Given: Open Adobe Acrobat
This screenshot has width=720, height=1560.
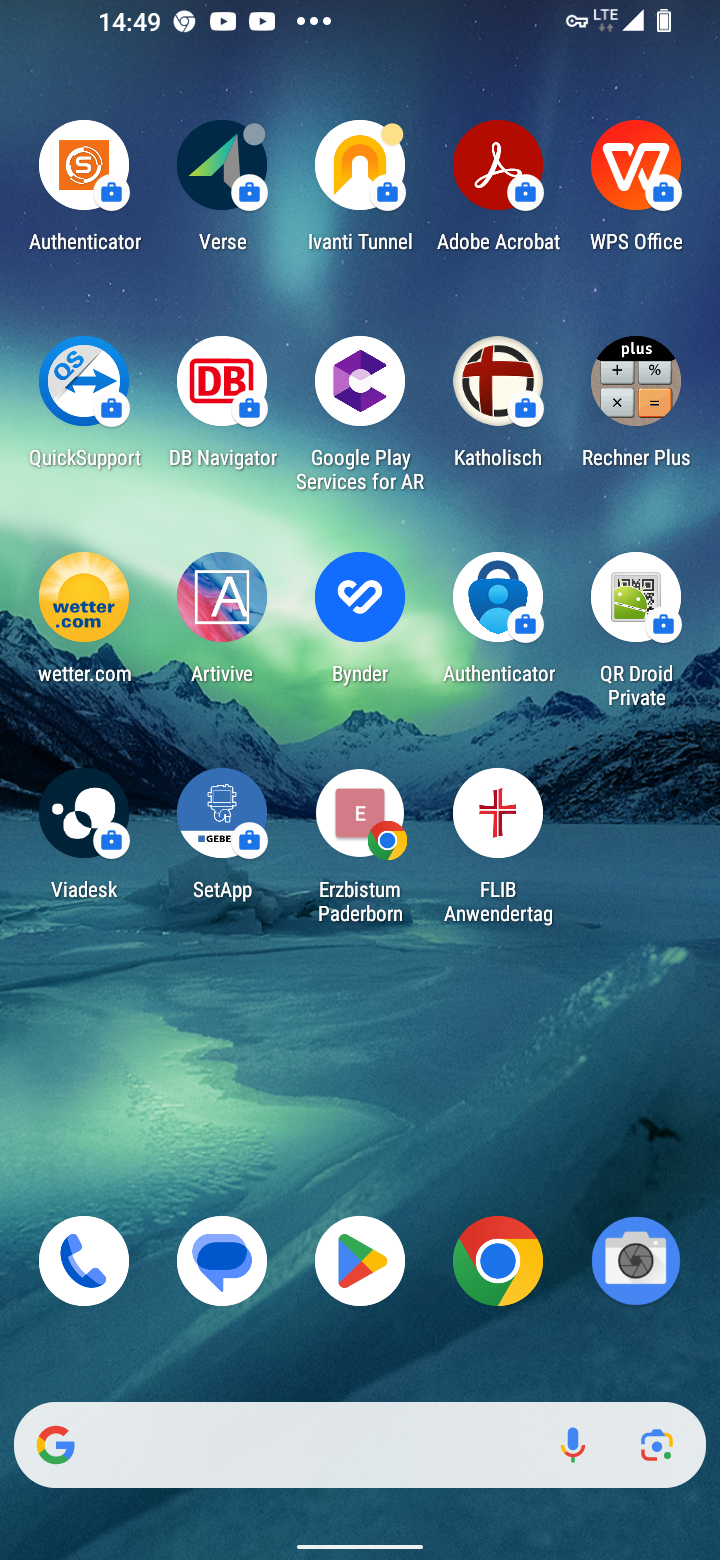Looking at the screenshot, I should (x=498, y=166).
